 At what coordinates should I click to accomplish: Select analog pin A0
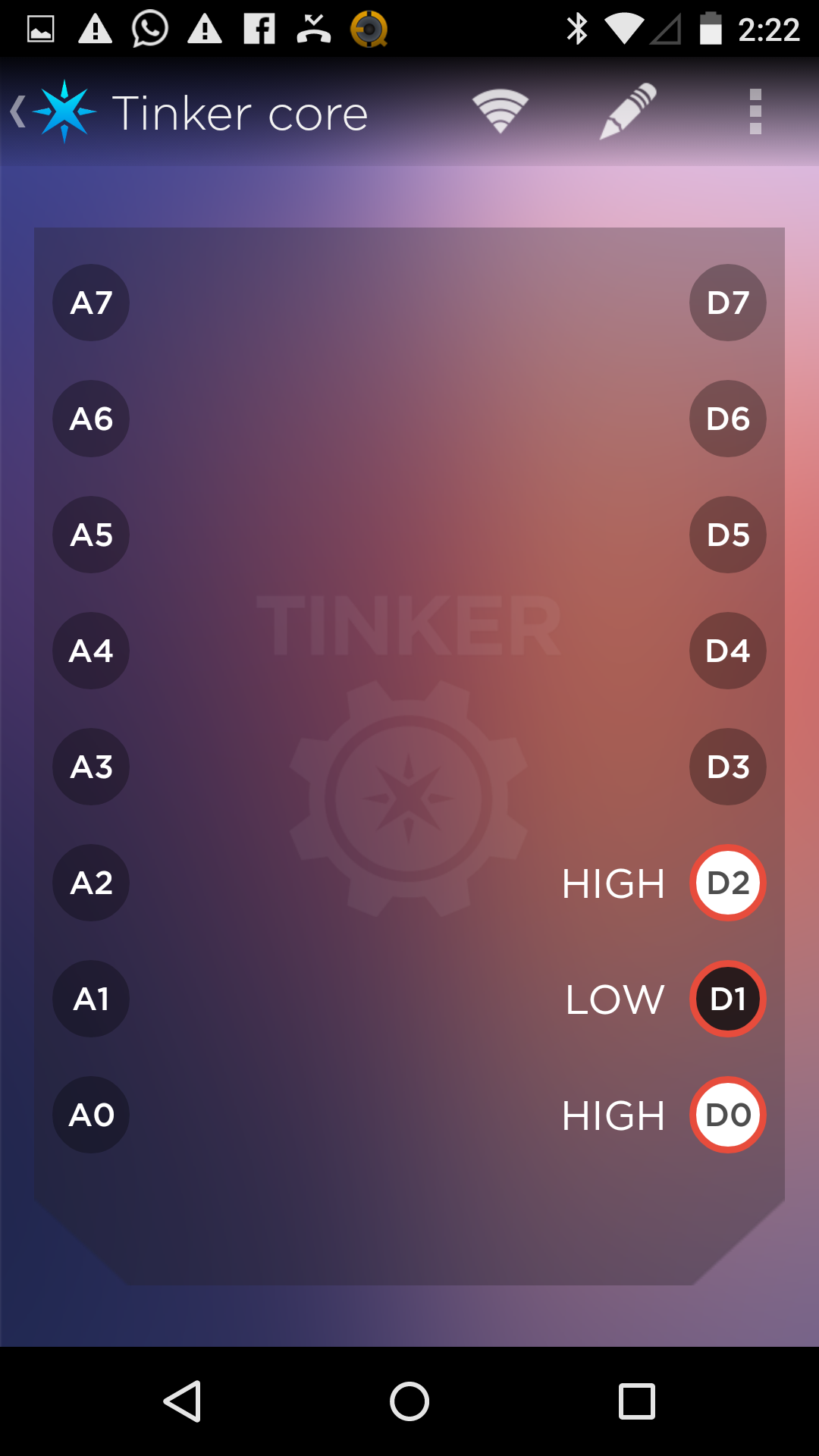(91, 1115)
